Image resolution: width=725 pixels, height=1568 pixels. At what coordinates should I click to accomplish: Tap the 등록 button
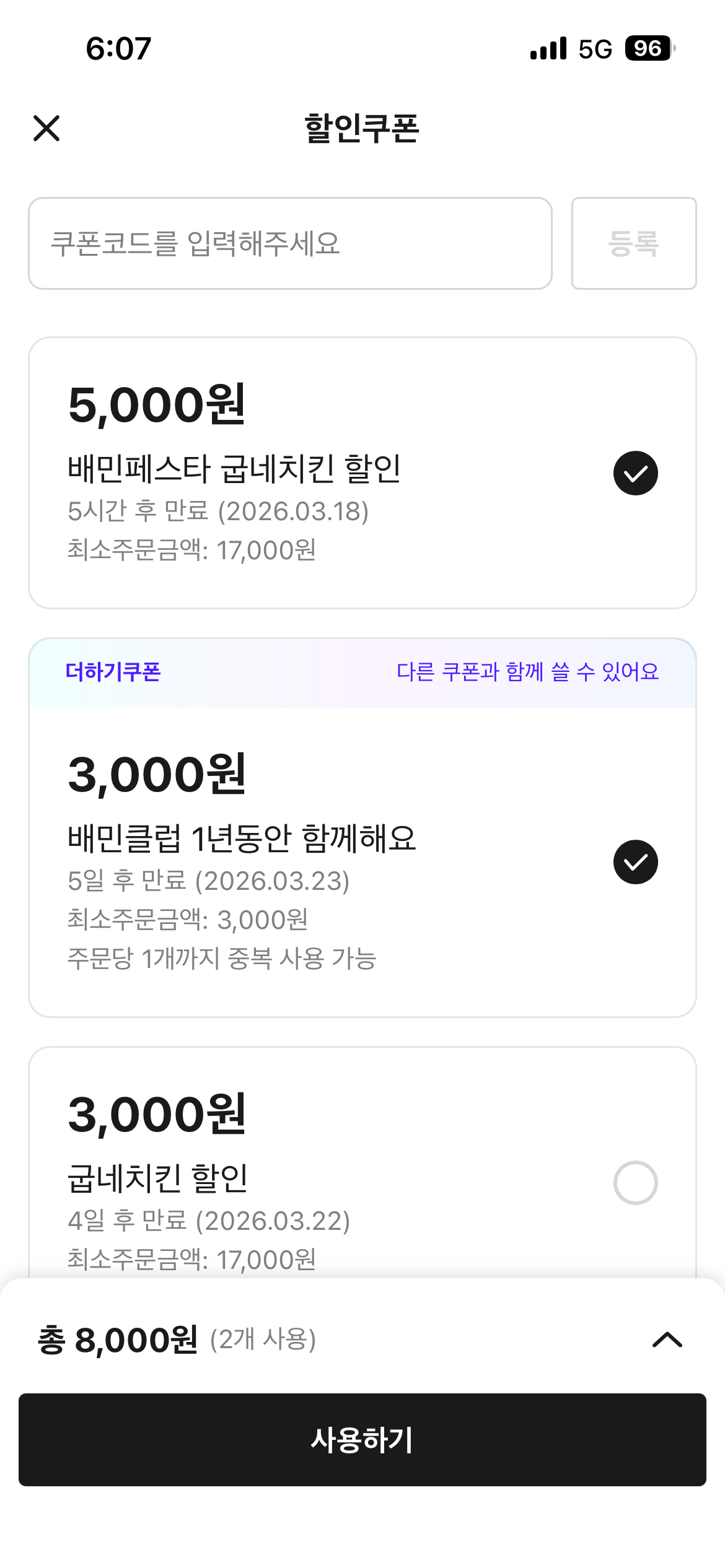click(634, 243)
